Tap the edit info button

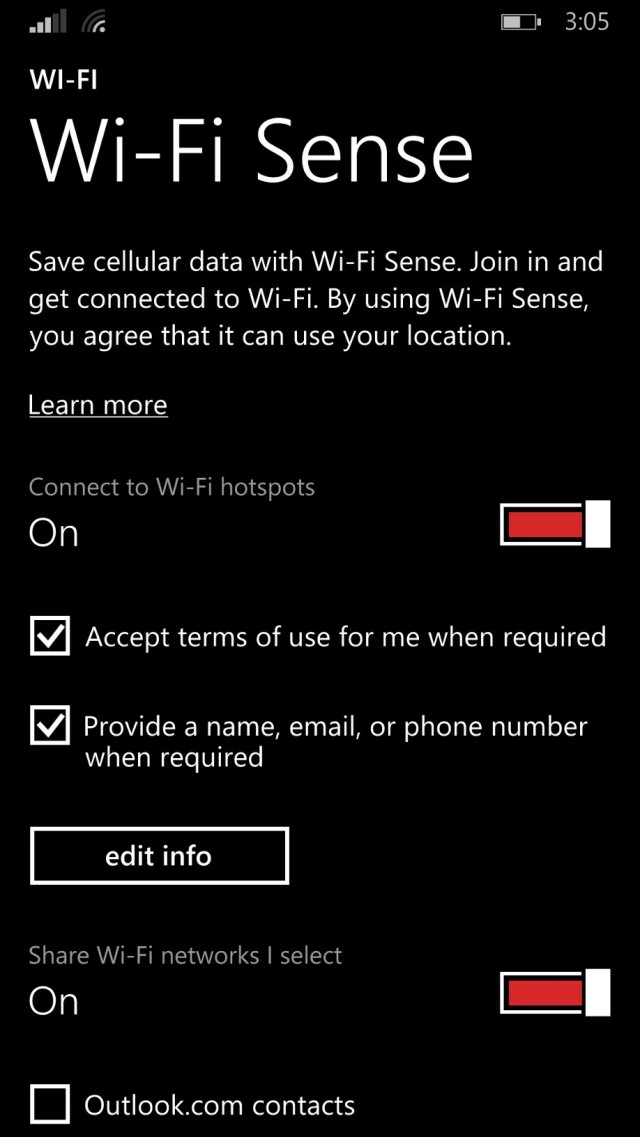(159, 856)
